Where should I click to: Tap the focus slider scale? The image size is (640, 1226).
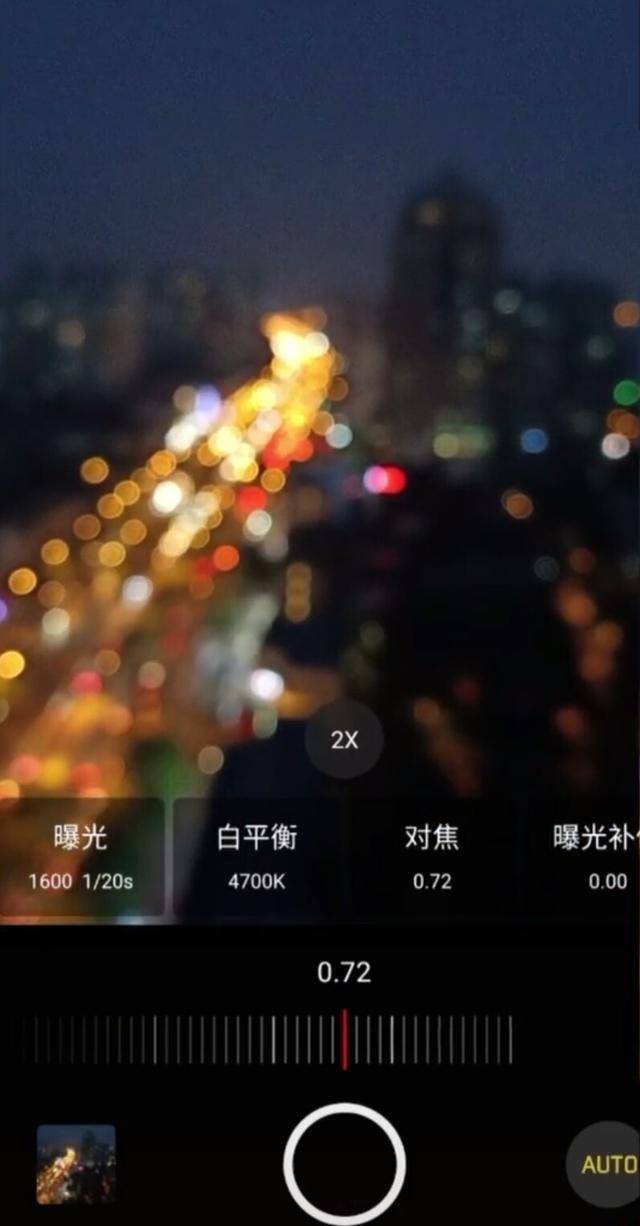pos(272,1040)
